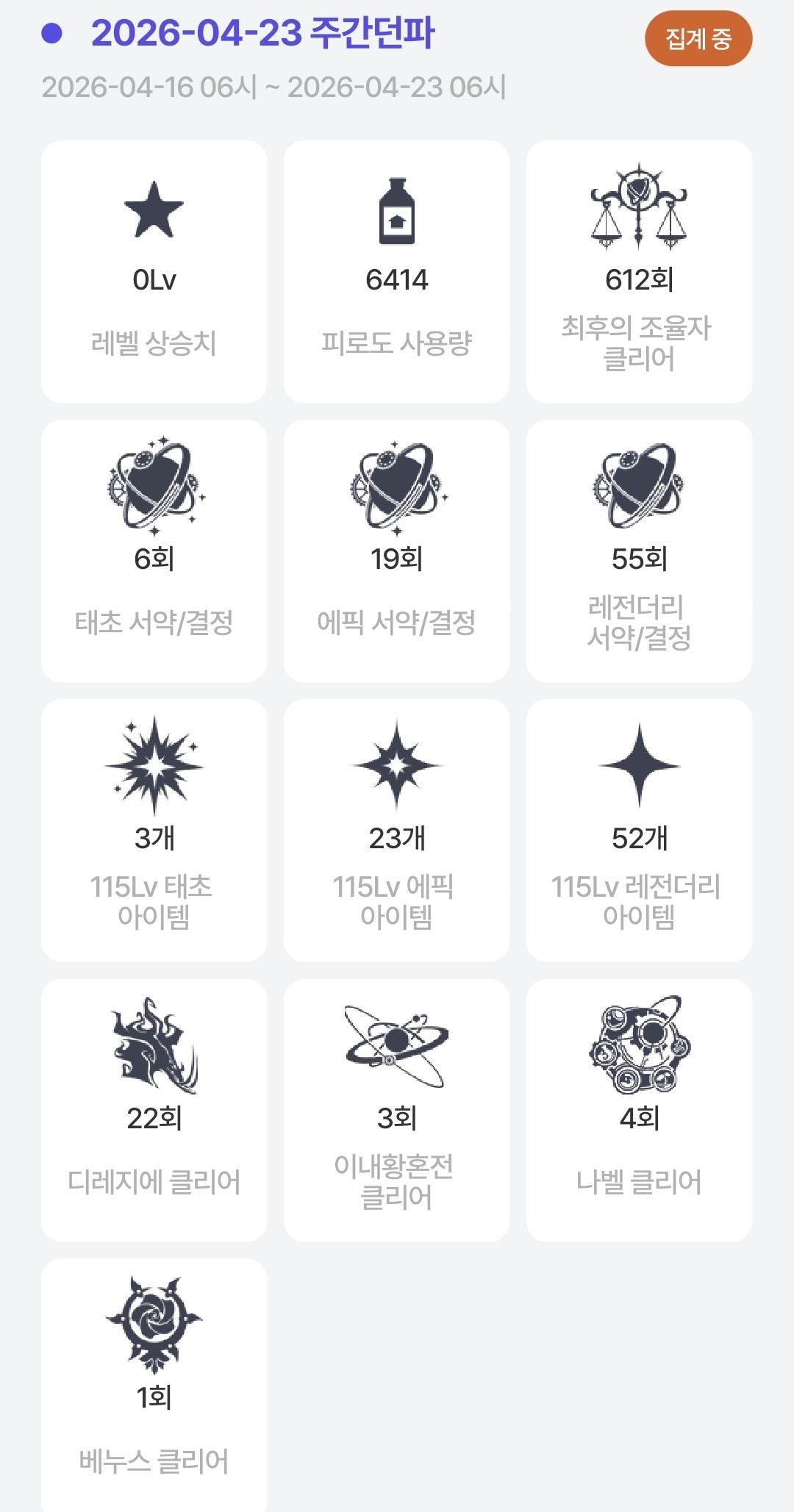Open the 디레지에 클리어 card
The width and height of the screenshot is (794, 1512).
[x=154, y=1110]
